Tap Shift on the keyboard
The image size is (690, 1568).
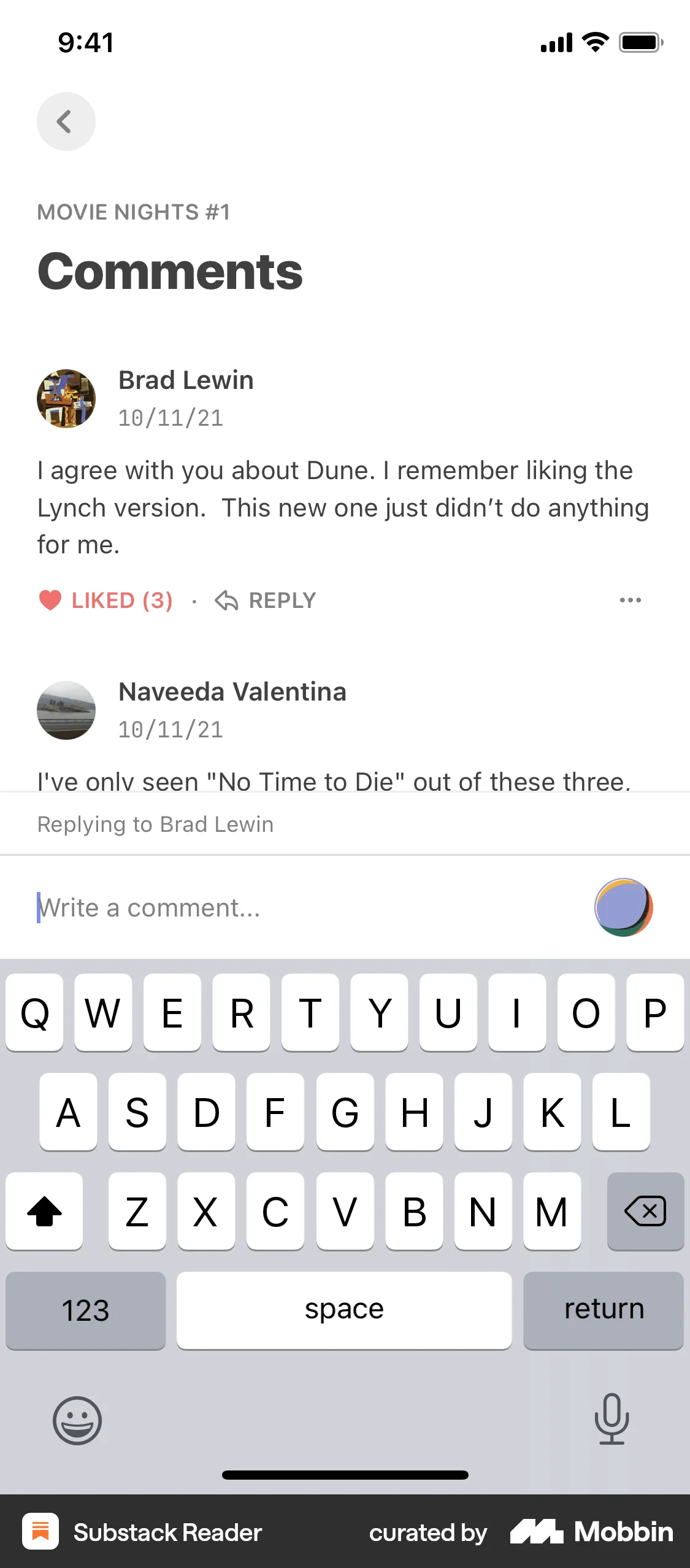pos(44,1212)
